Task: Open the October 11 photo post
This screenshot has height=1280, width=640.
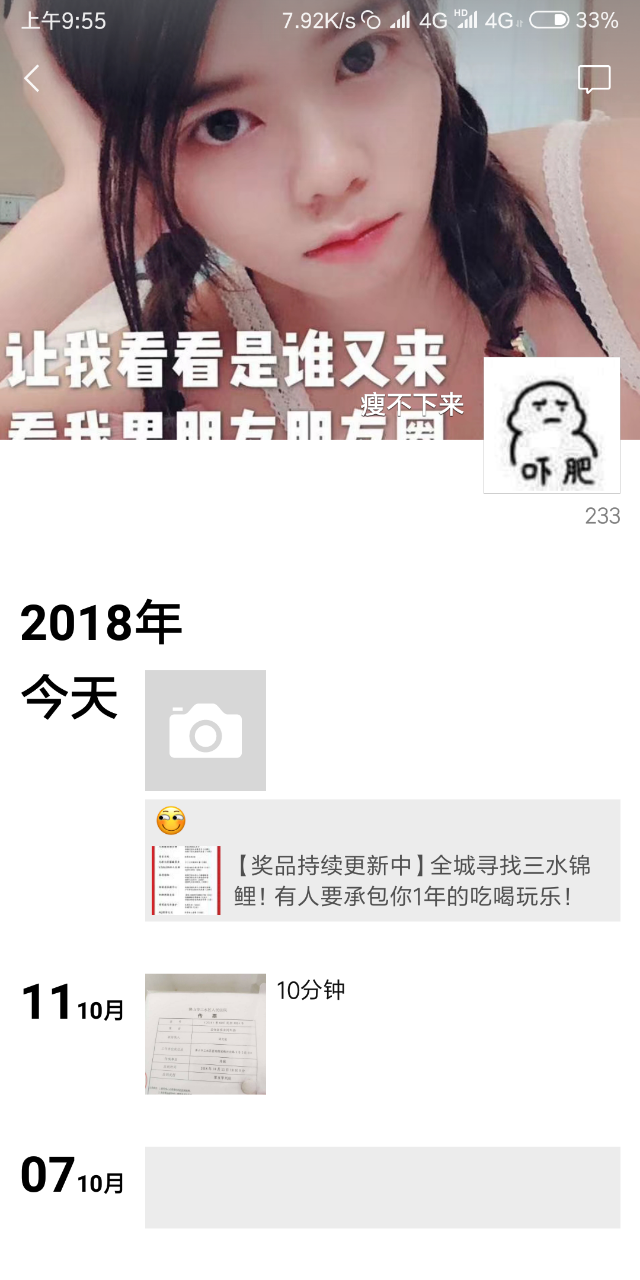Action: (x=205, y=1034)
